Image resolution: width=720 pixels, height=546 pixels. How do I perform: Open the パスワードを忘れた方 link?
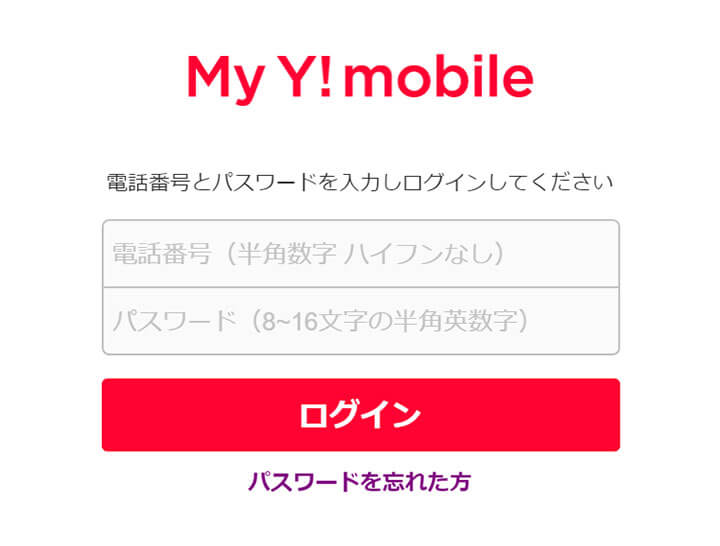tap(359, 481)
